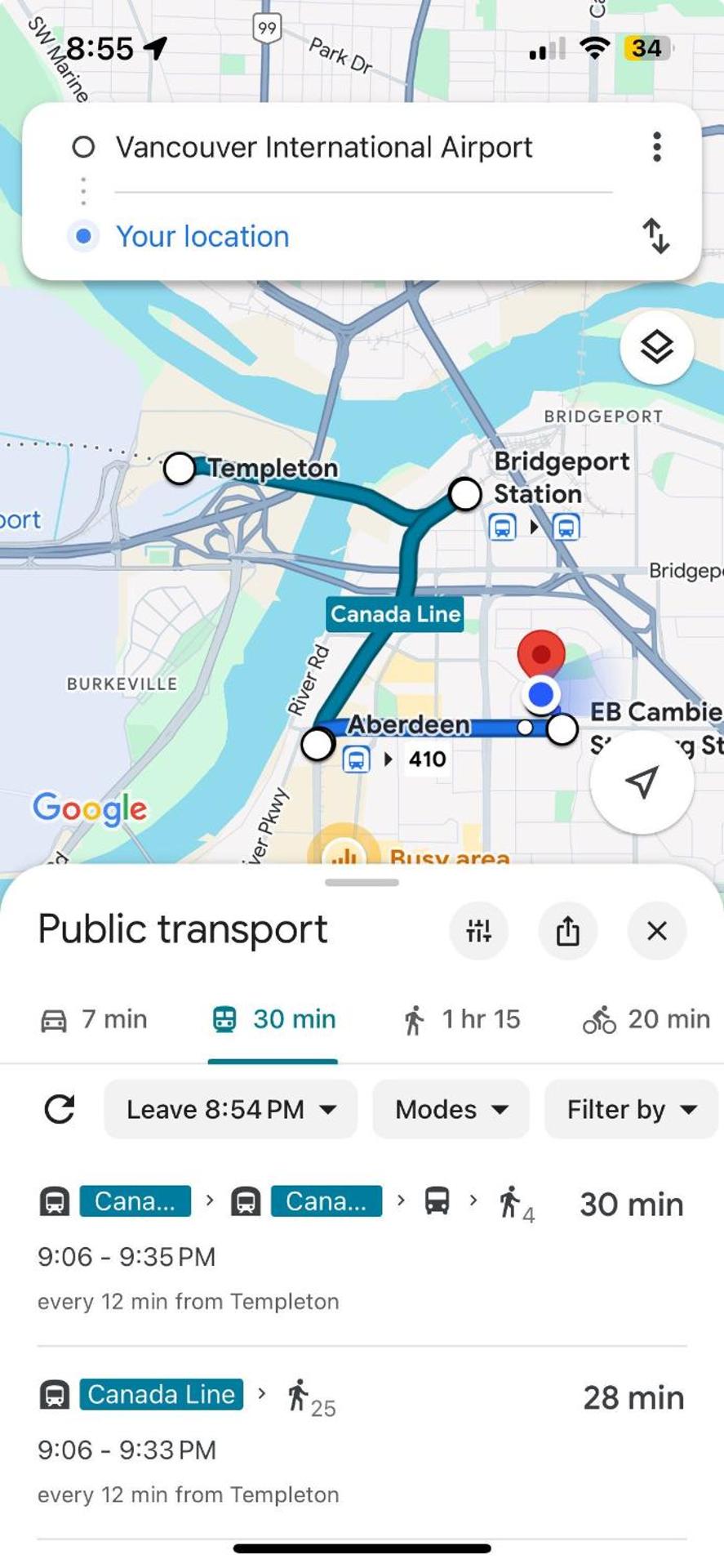Open the Modes dropdown
Image resolution: width=724 pixels, height=1568 pixels.
tap(450, 1109)
